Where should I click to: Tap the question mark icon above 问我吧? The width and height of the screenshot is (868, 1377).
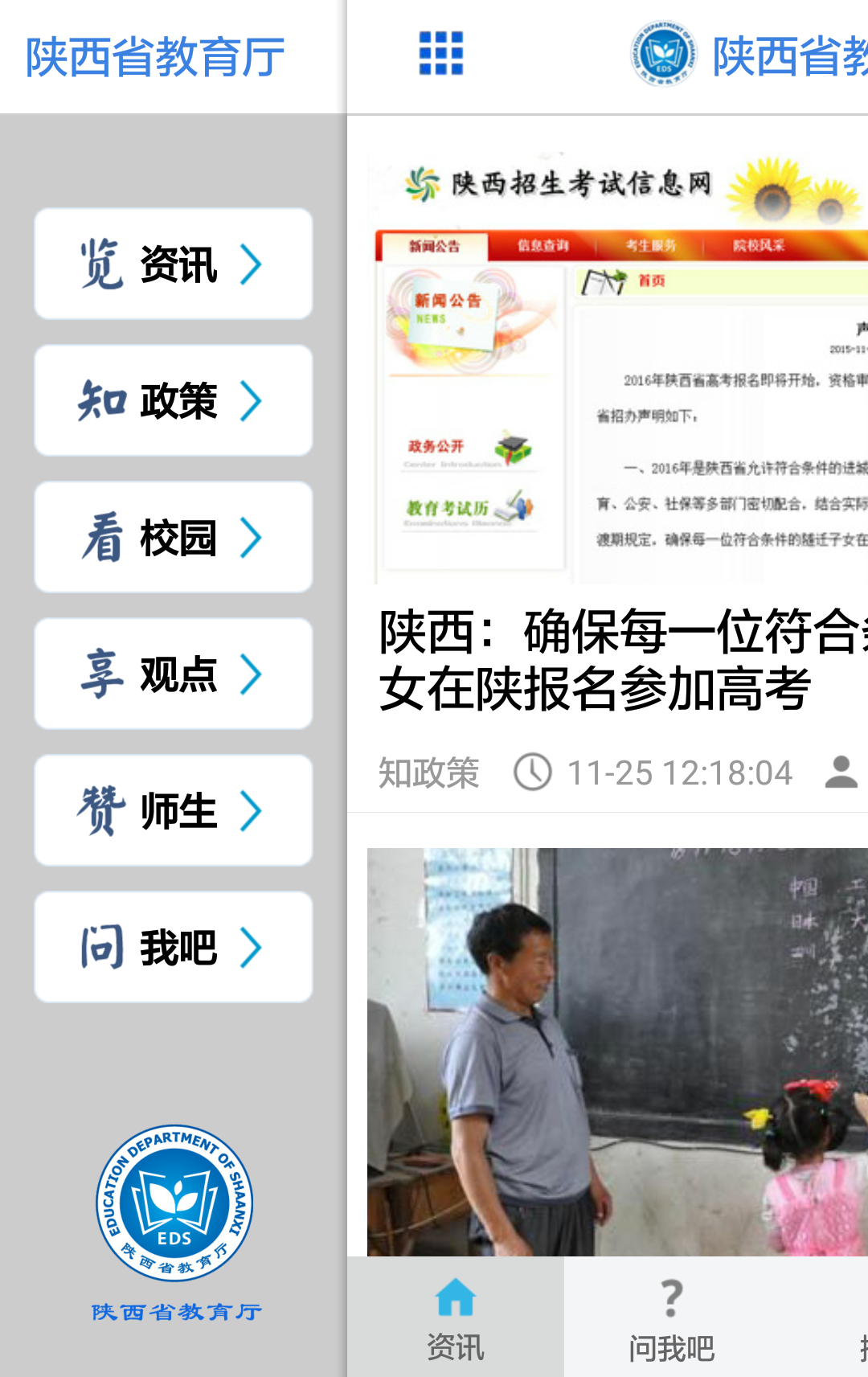[672, 1294]
